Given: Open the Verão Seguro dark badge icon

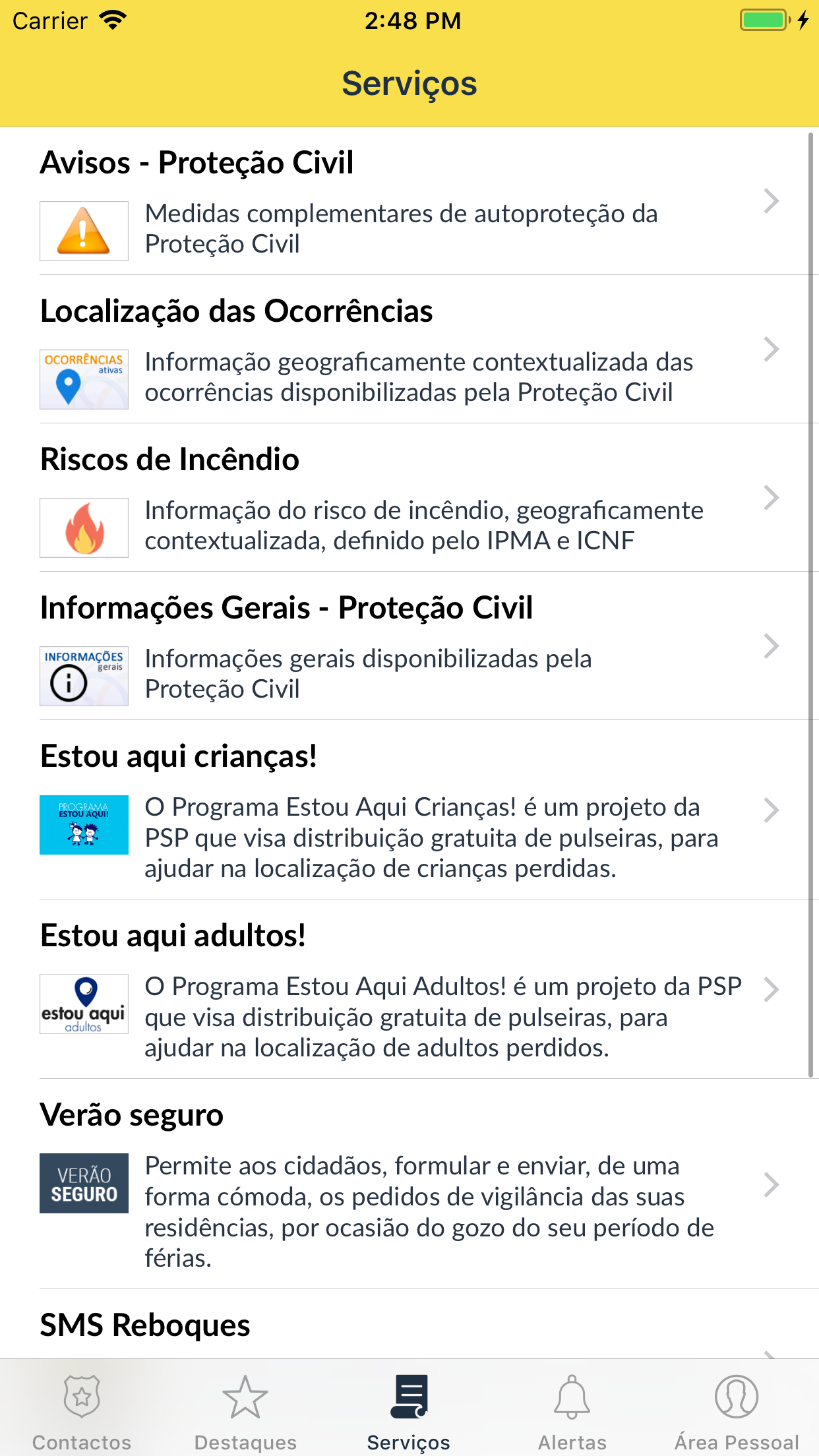Looking at the screenshot, I should (83, 1184).
